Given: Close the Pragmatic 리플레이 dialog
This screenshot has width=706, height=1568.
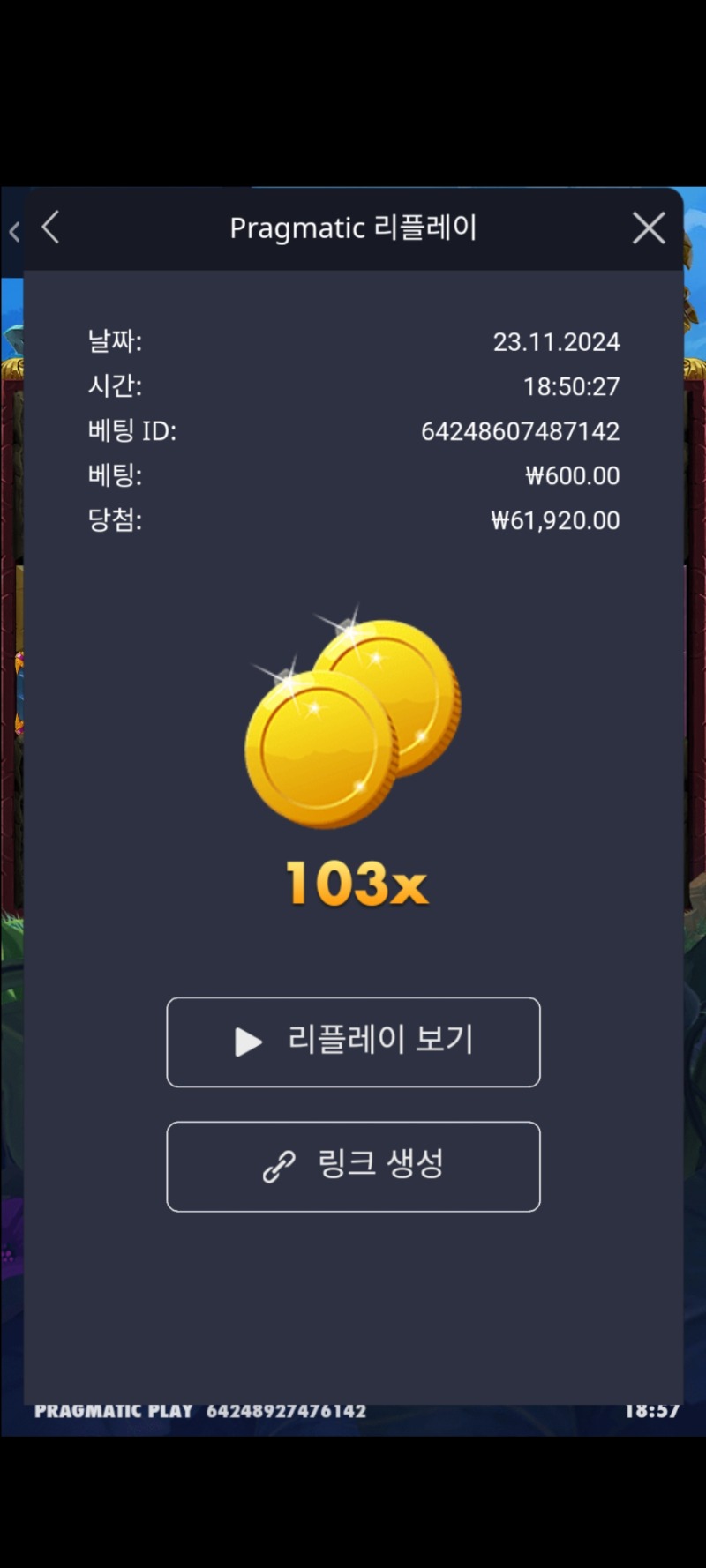Looking at the screenshot, I should pos(649,228).
